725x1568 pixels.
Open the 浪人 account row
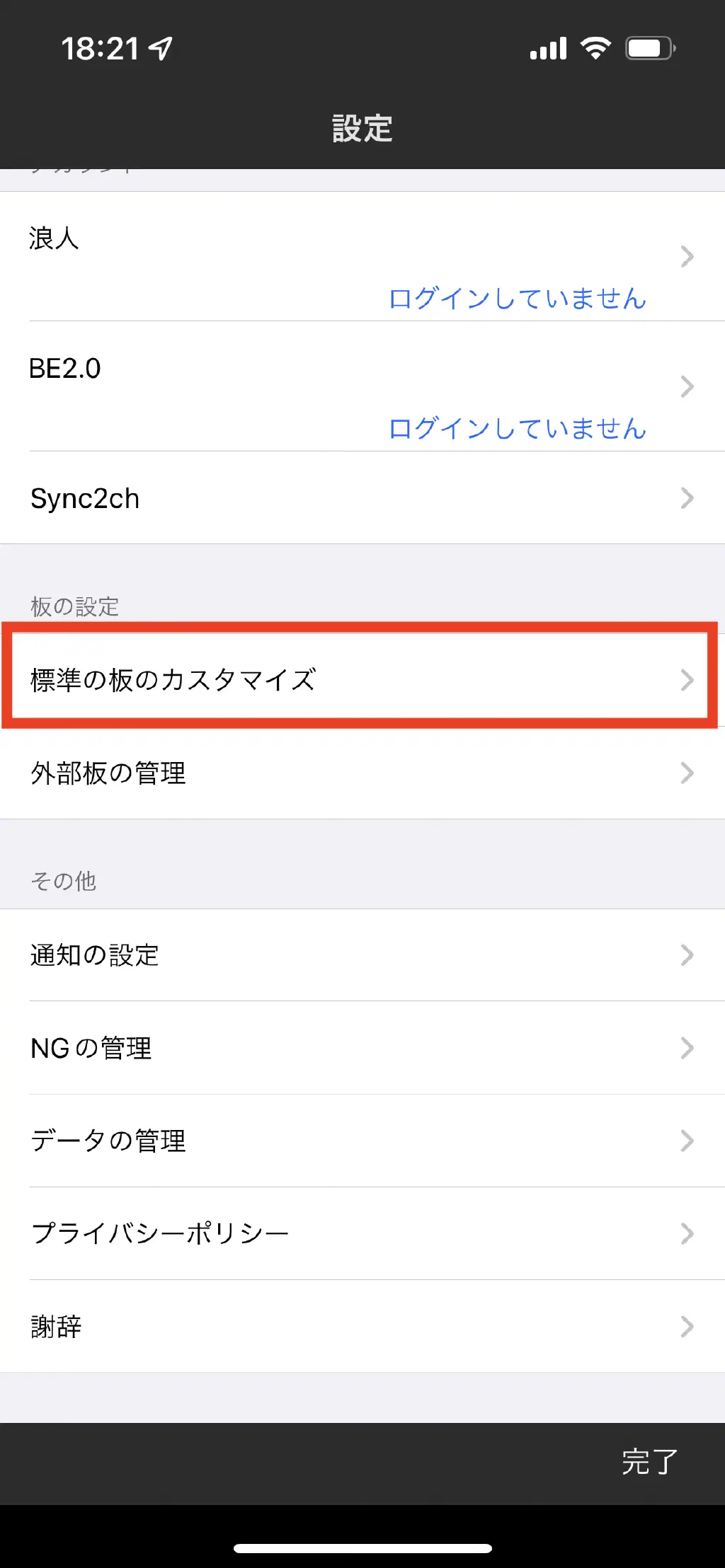coord(361,256)
